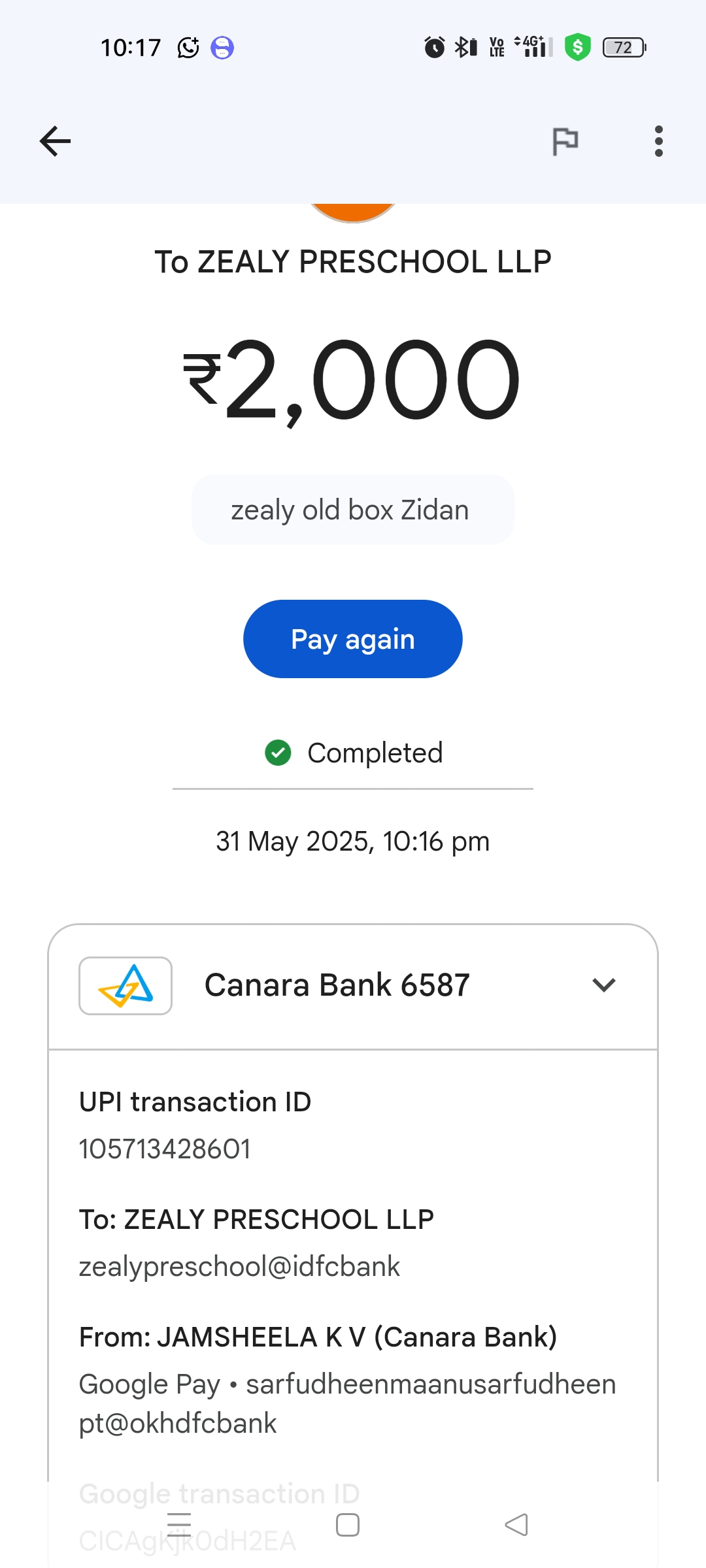Tap the system home button
Screen dimensions: 706x1568
[348, 1525]
